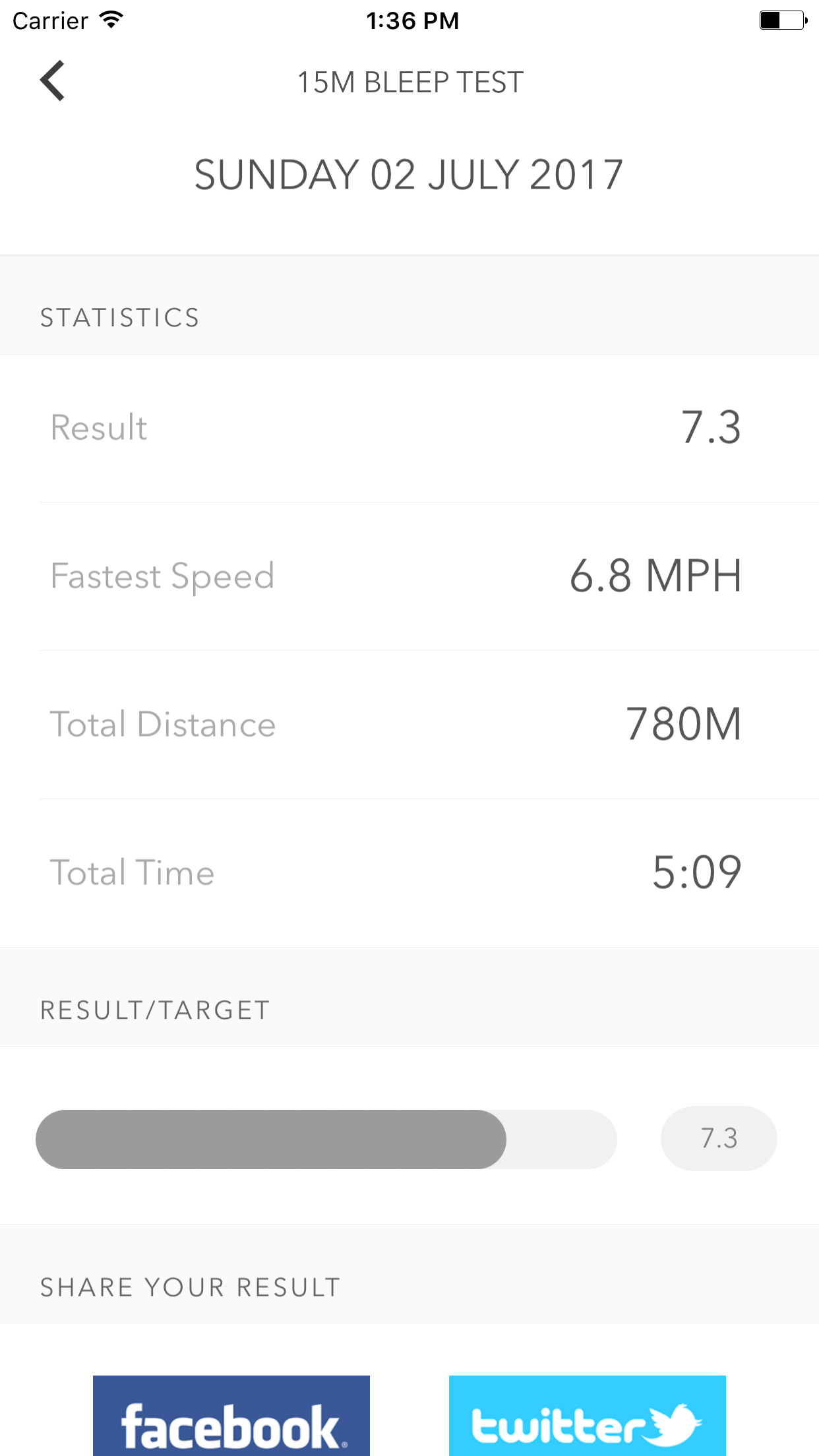
Task: Share your result on Facebook
Action: click(231, 1418)
